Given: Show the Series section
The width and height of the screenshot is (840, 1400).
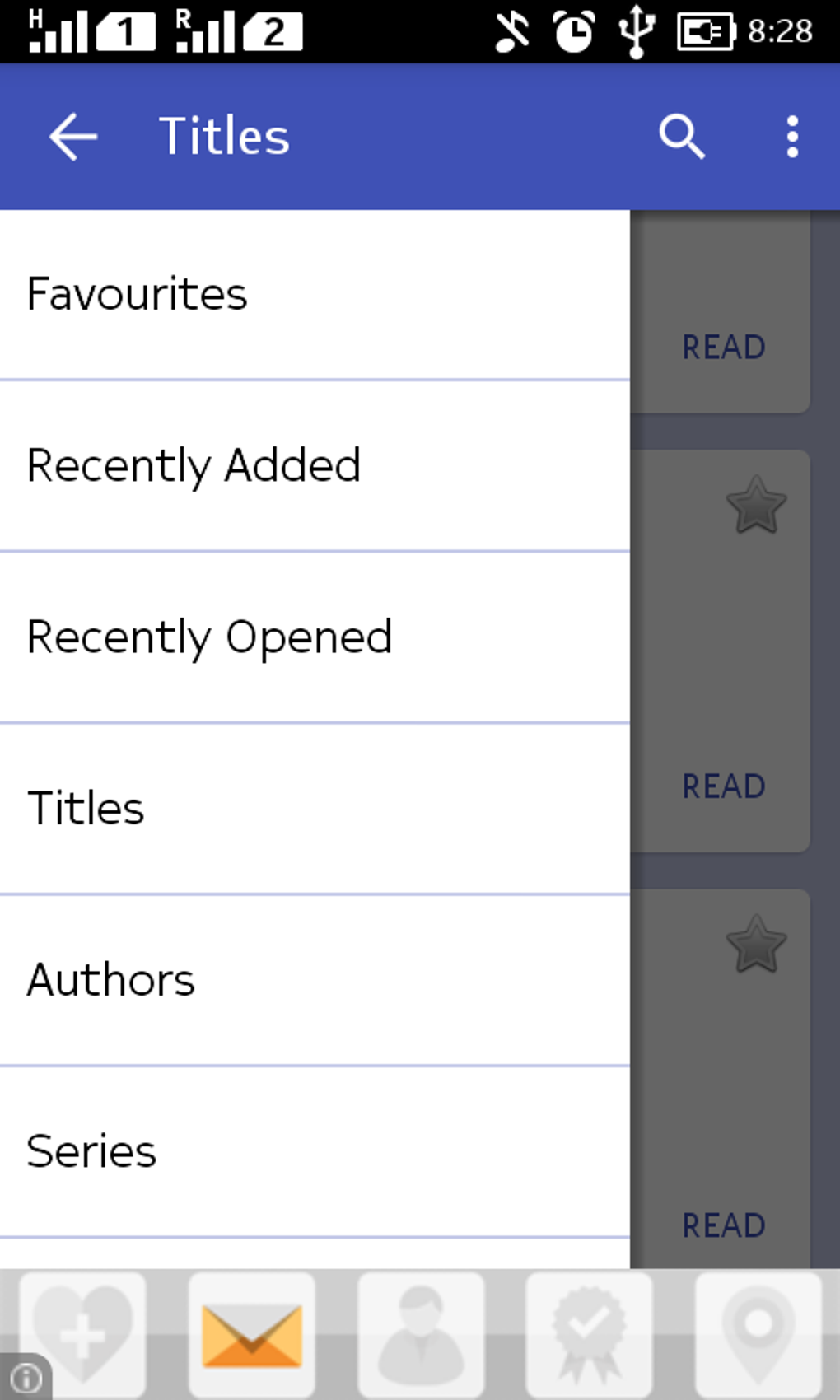Looking at the screenshot, I should tap(313, 1150).
